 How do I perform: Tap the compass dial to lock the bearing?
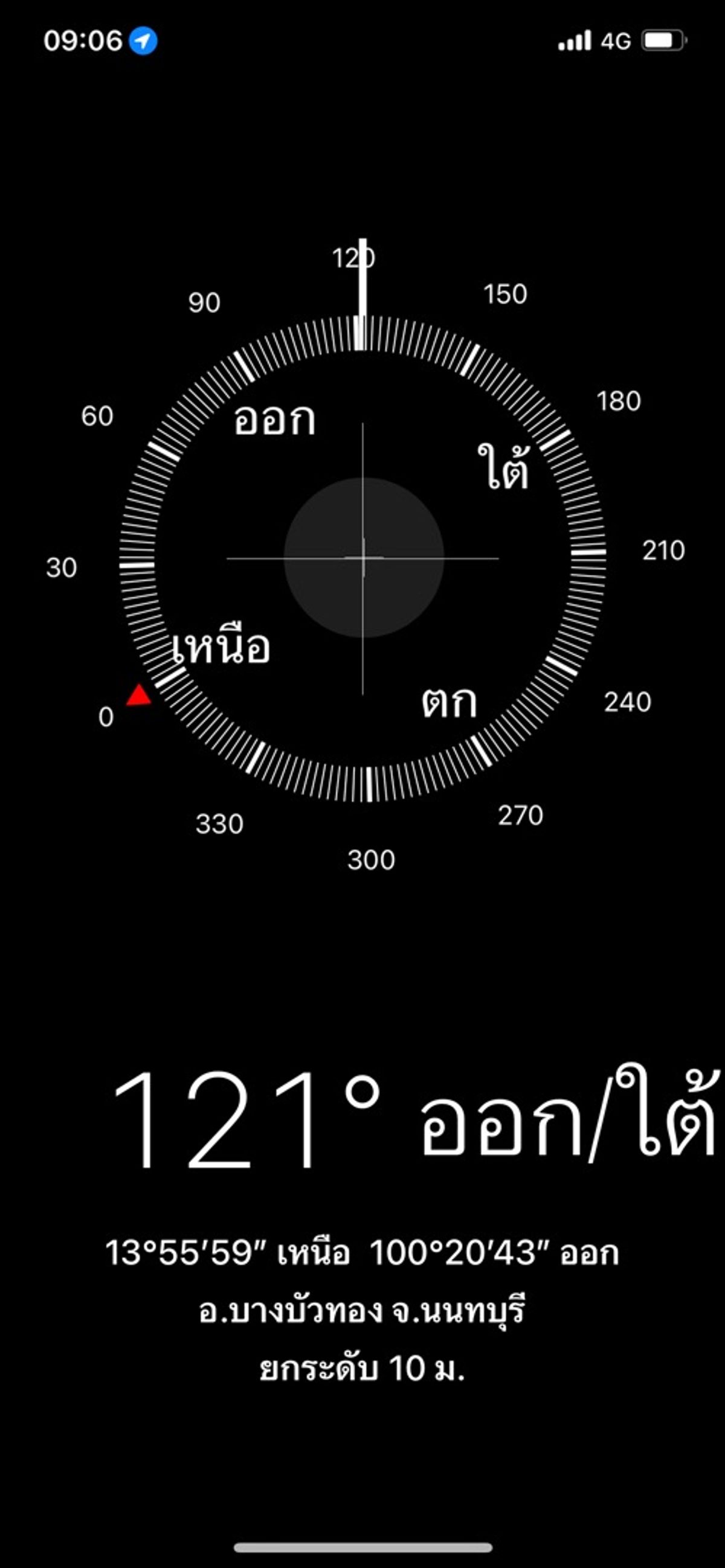(x=363, y=558)
